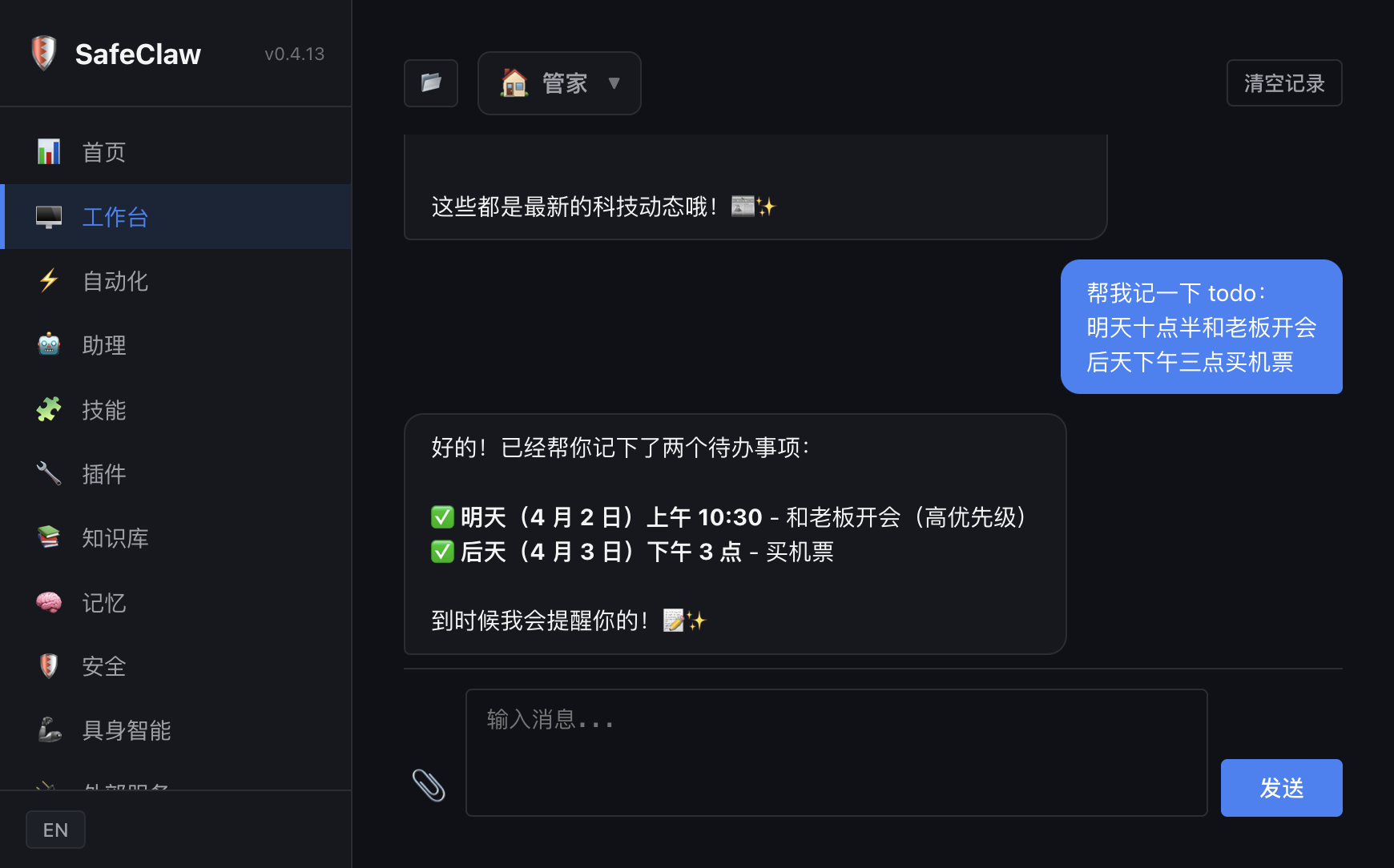Screen dimensions: 1394x868
Task: Open the 安全 section
Action: [x=104, y=666]
